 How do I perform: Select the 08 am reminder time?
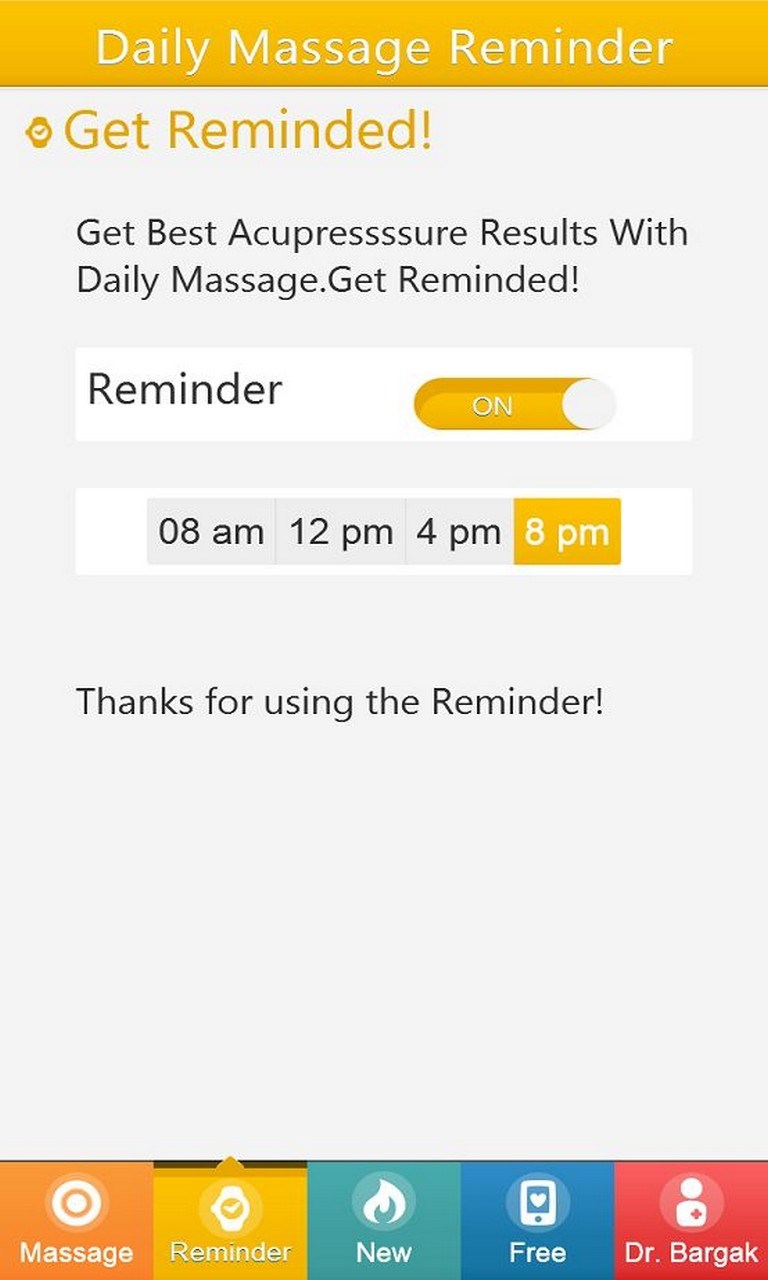pyautogui.click(x=211, y=531)
